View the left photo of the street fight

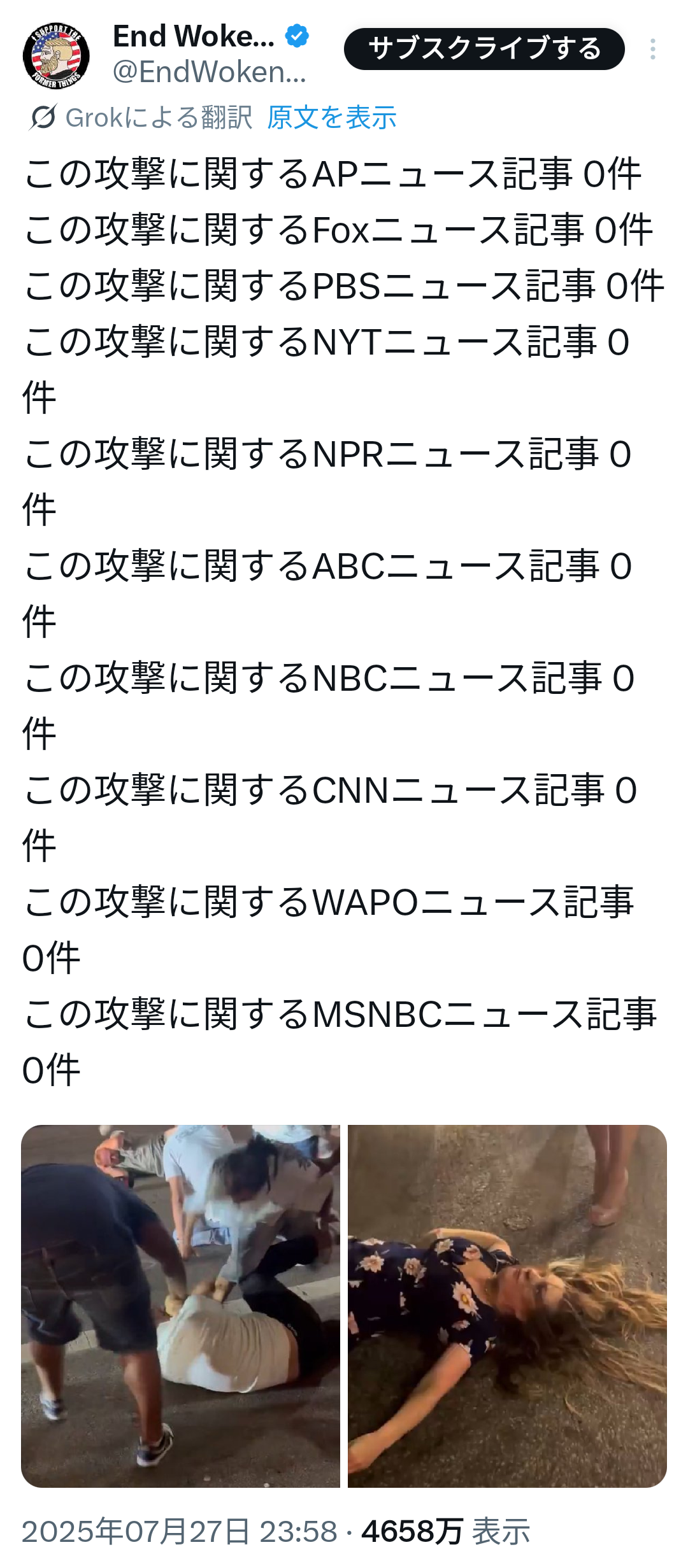pyautogui.click(x=180, y=1306)
